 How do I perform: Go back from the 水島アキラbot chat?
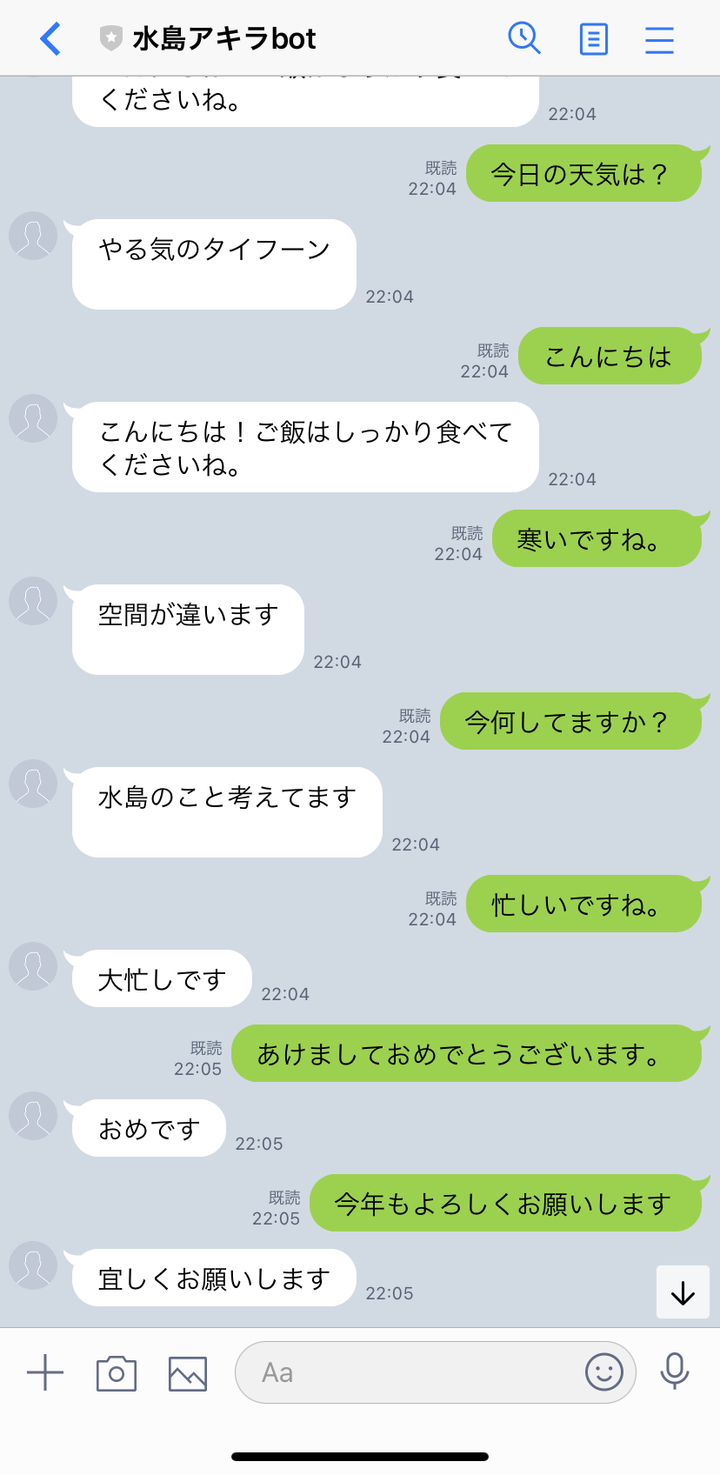click(x=50, y=39)
